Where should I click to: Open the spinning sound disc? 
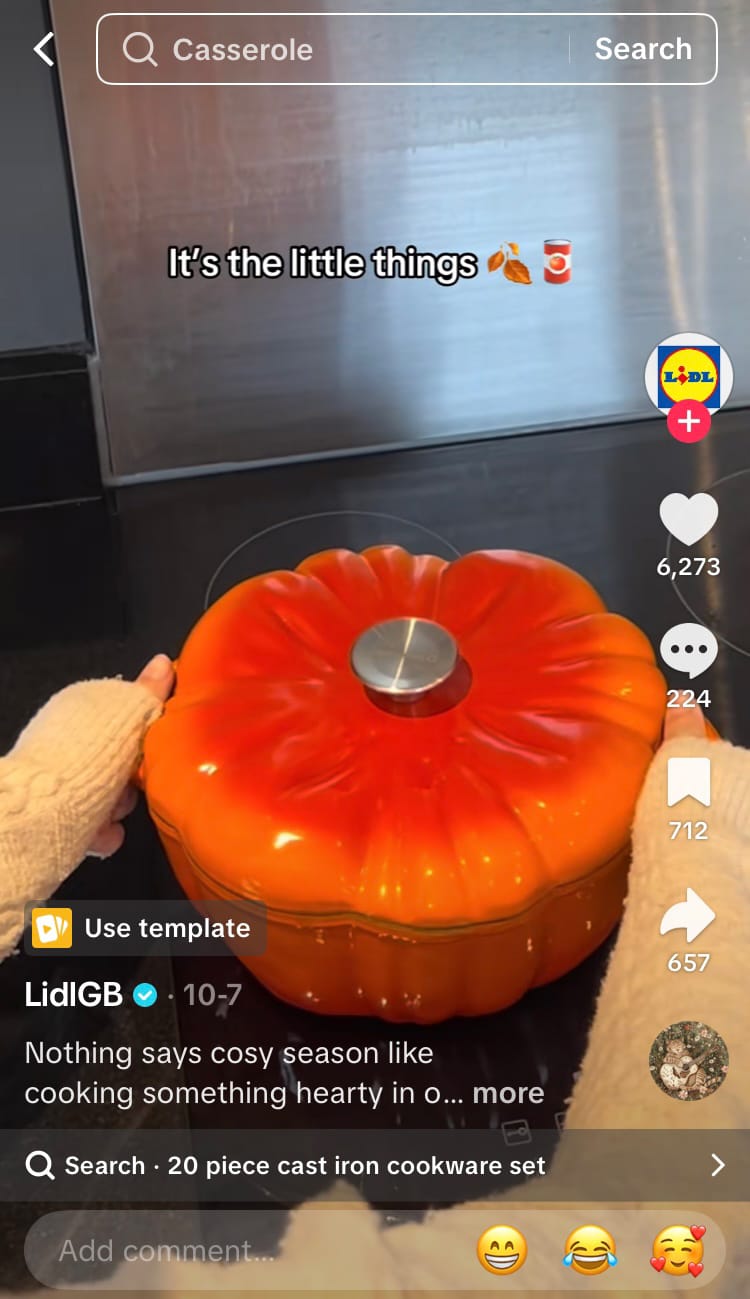pyautogui.click(x=688, y=1061)
